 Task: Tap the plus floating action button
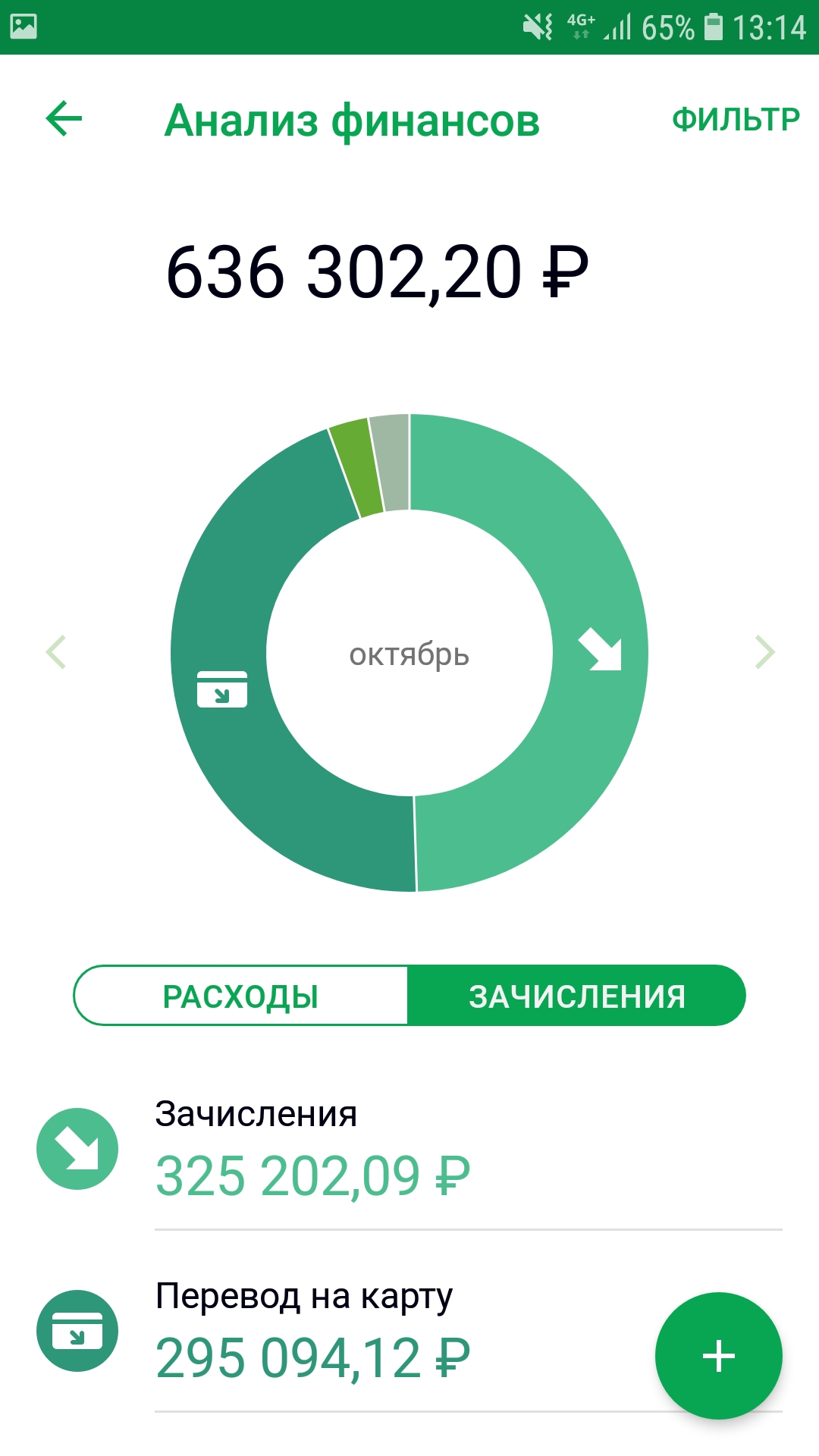(718, 1355)
